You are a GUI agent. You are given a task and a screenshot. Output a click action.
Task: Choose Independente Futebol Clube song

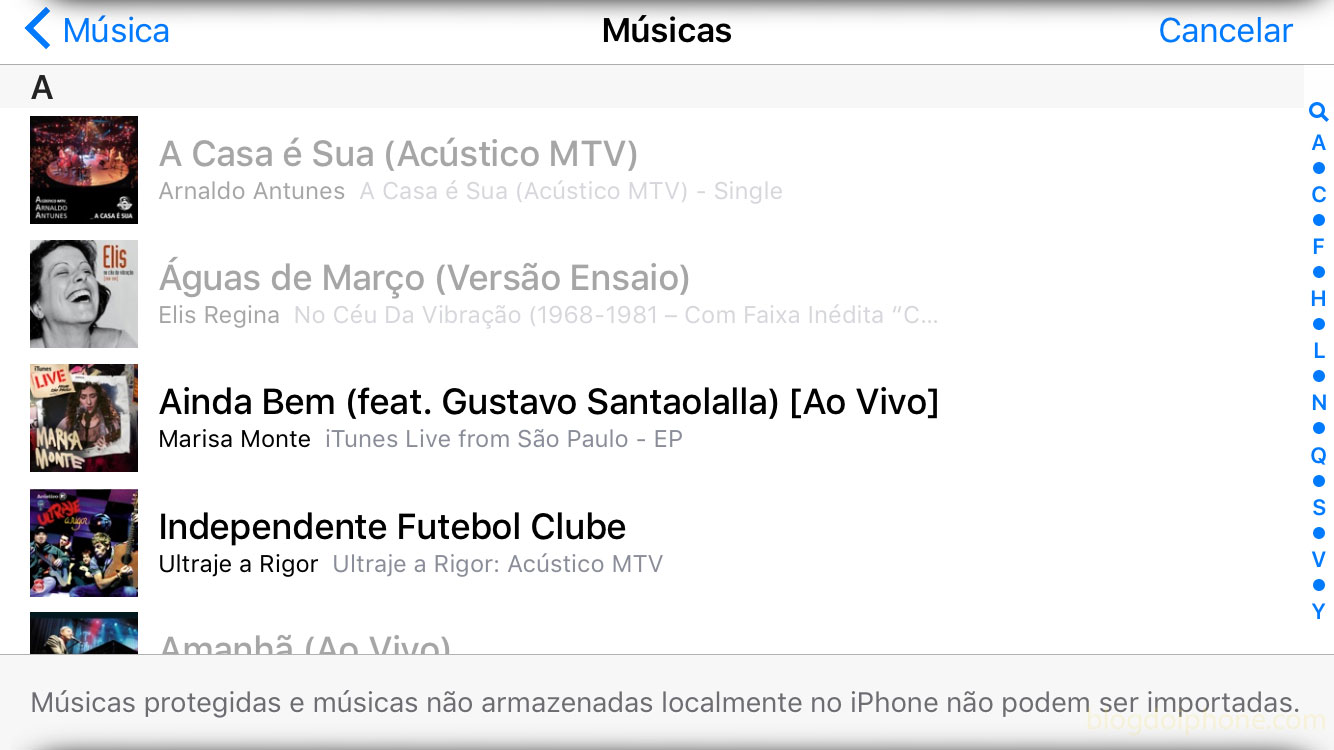pos(392,541)
